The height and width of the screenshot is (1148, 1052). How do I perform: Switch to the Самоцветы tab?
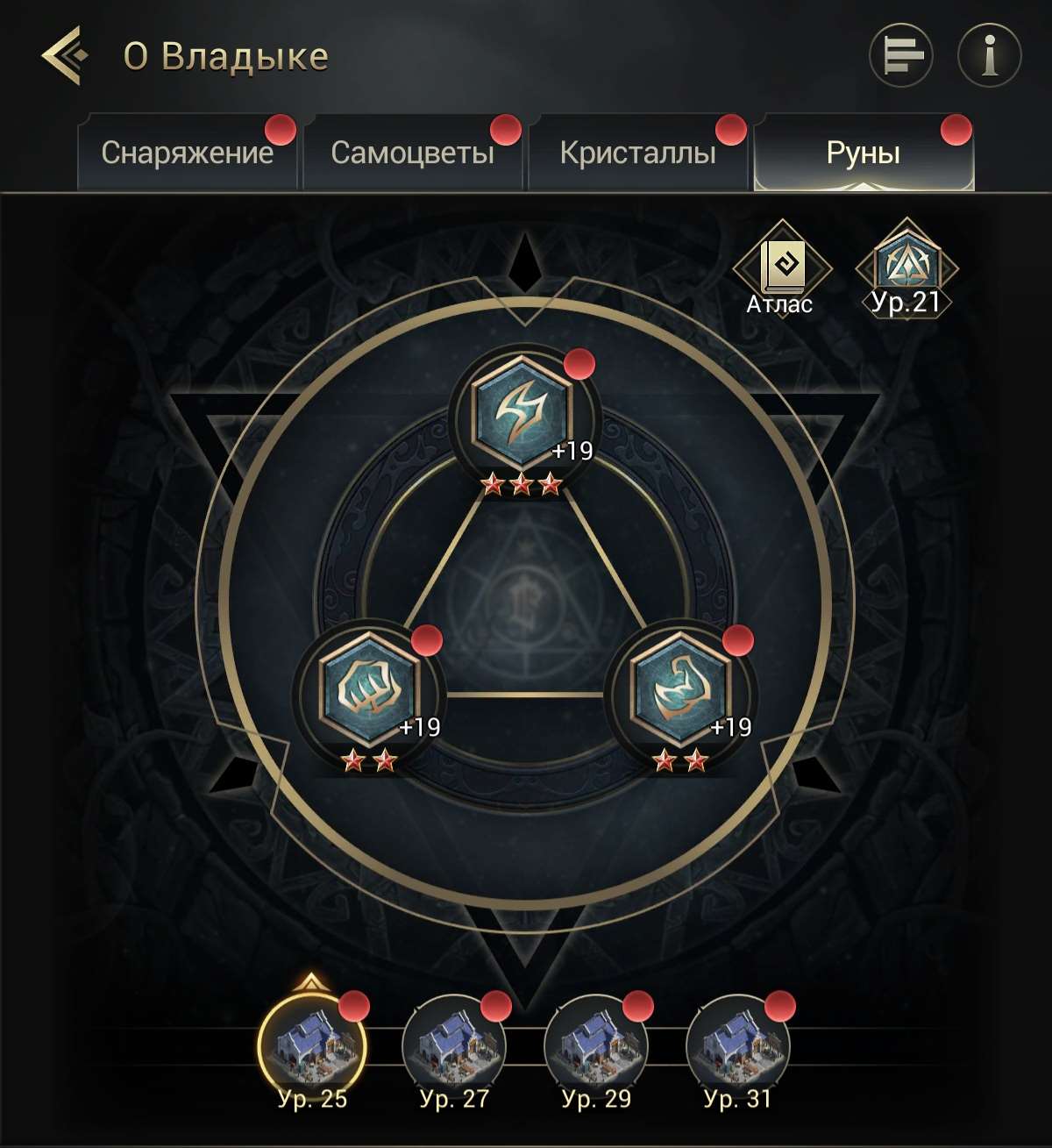[412, 153]
